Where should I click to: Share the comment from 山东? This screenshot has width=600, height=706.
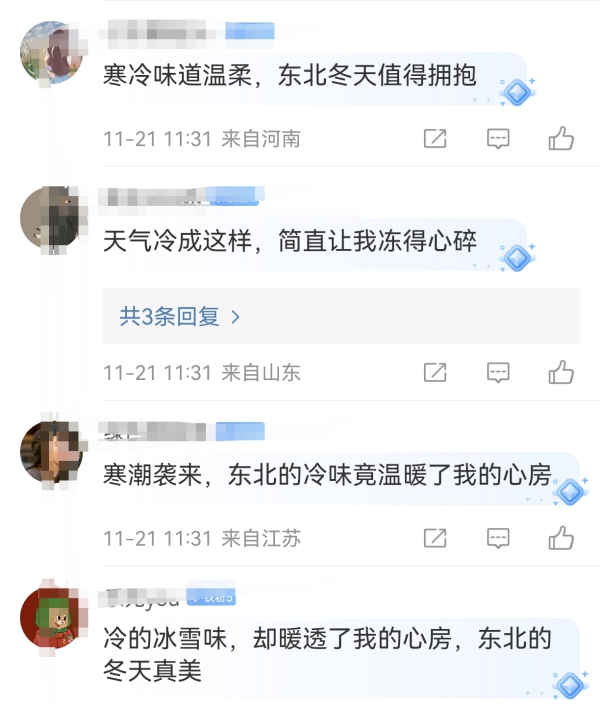tap(435, 373)
